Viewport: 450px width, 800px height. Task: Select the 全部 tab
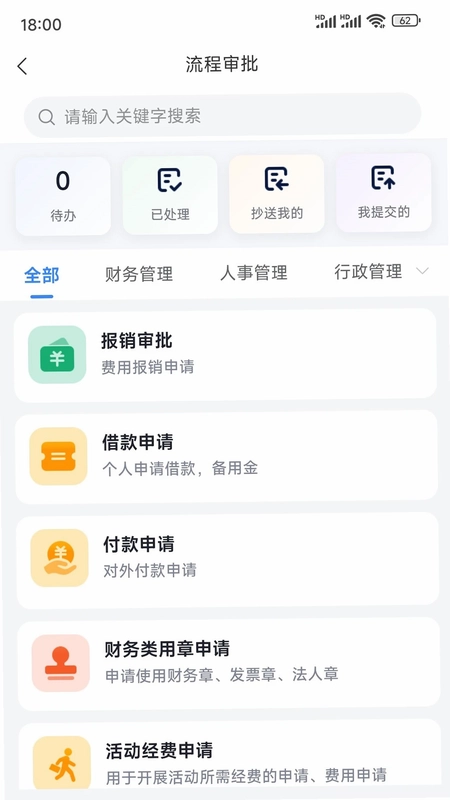click(x=42, y=275)
